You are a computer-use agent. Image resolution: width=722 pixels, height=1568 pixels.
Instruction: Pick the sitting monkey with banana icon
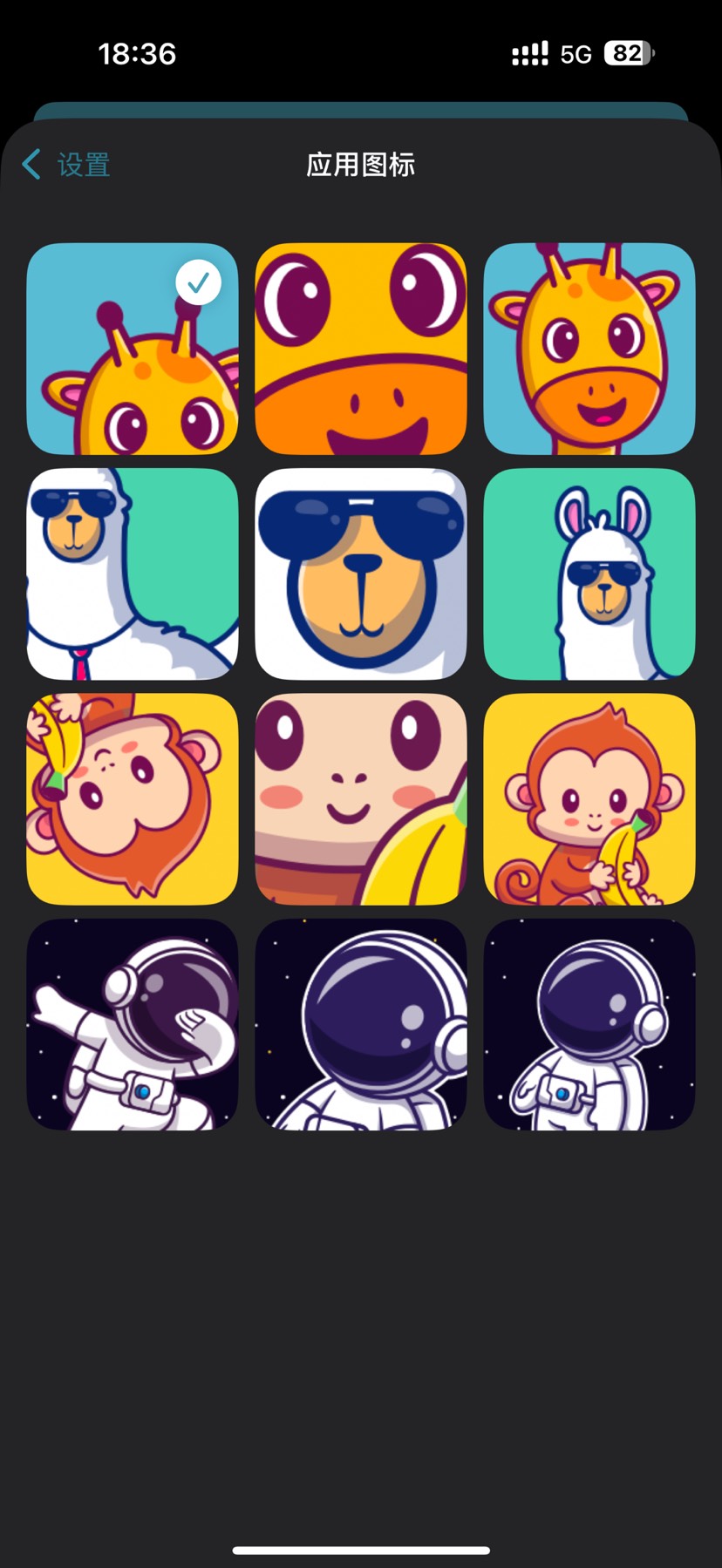(589, 798)
